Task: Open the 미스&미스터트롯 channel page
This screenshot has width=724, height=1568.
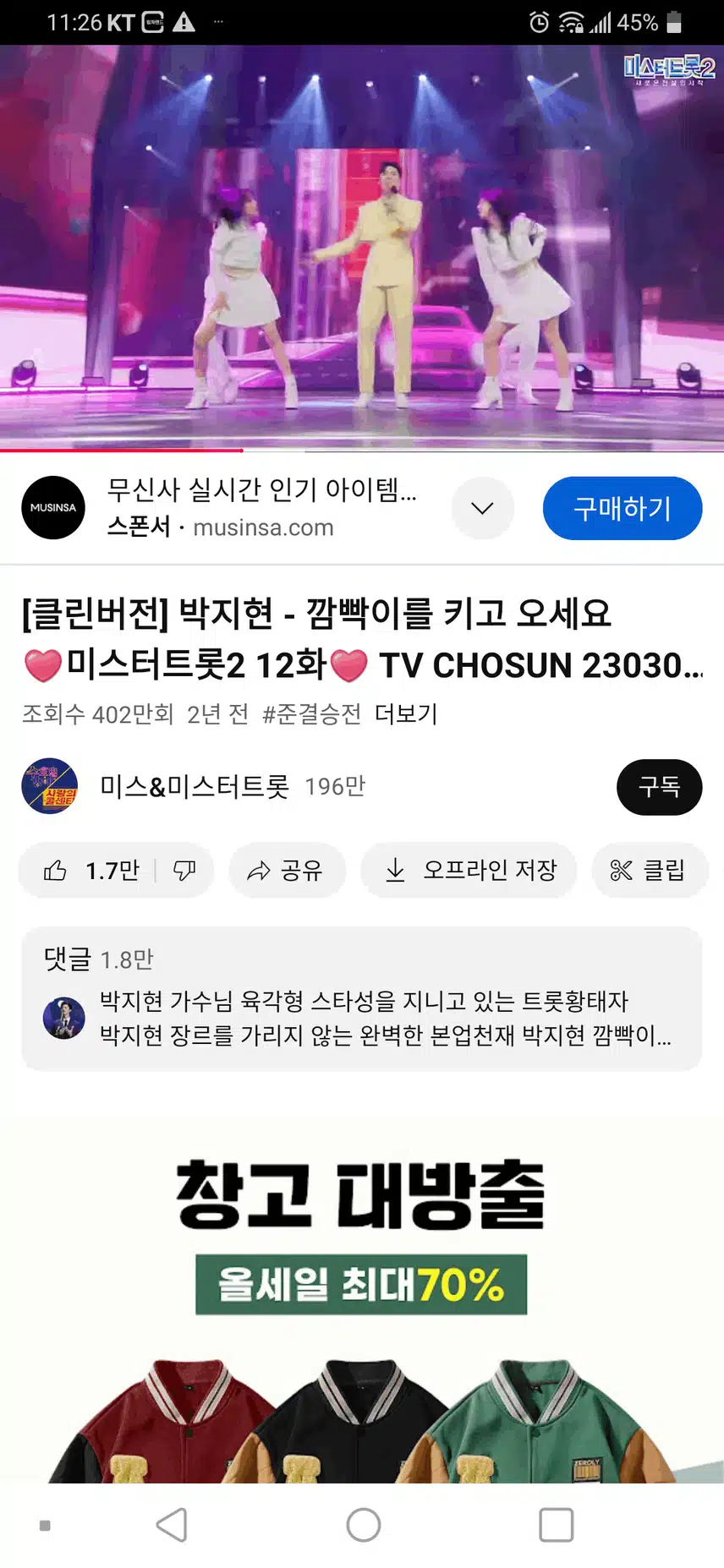Action: [195, 786]
